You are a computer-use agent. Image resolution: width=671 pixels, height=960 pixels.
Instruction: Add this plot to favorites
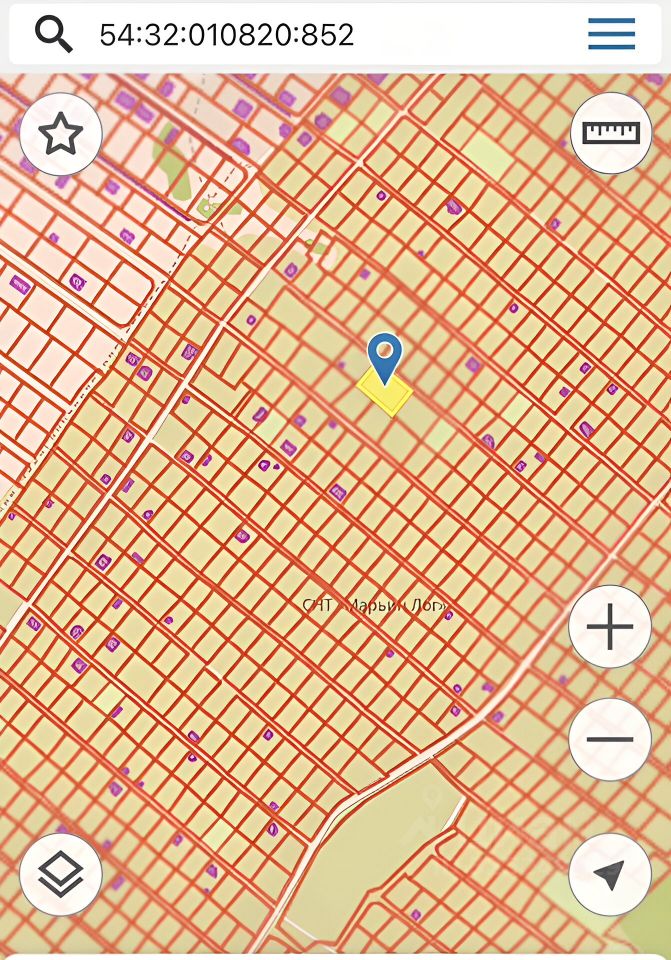tap(60, 134)
